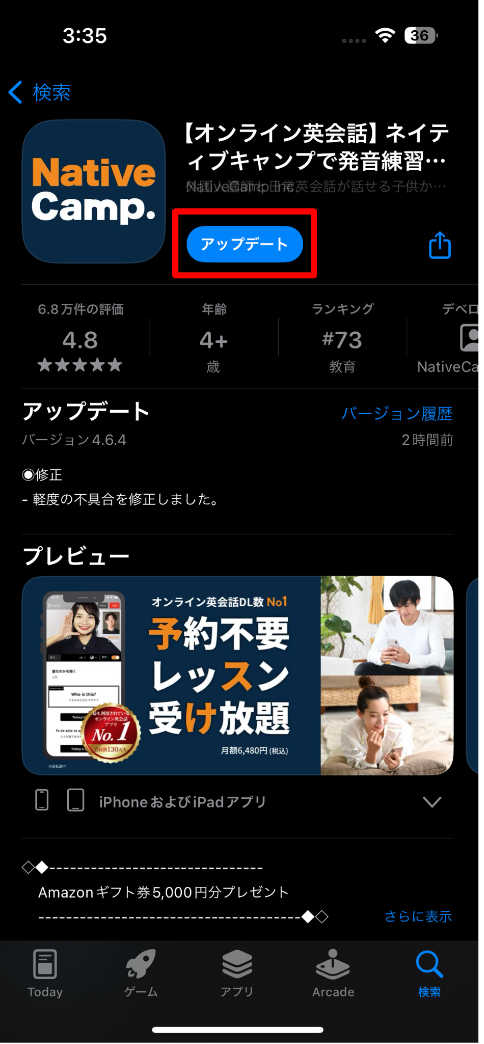
Task: Share the NativeCamp app page
Action: (439, 245)
